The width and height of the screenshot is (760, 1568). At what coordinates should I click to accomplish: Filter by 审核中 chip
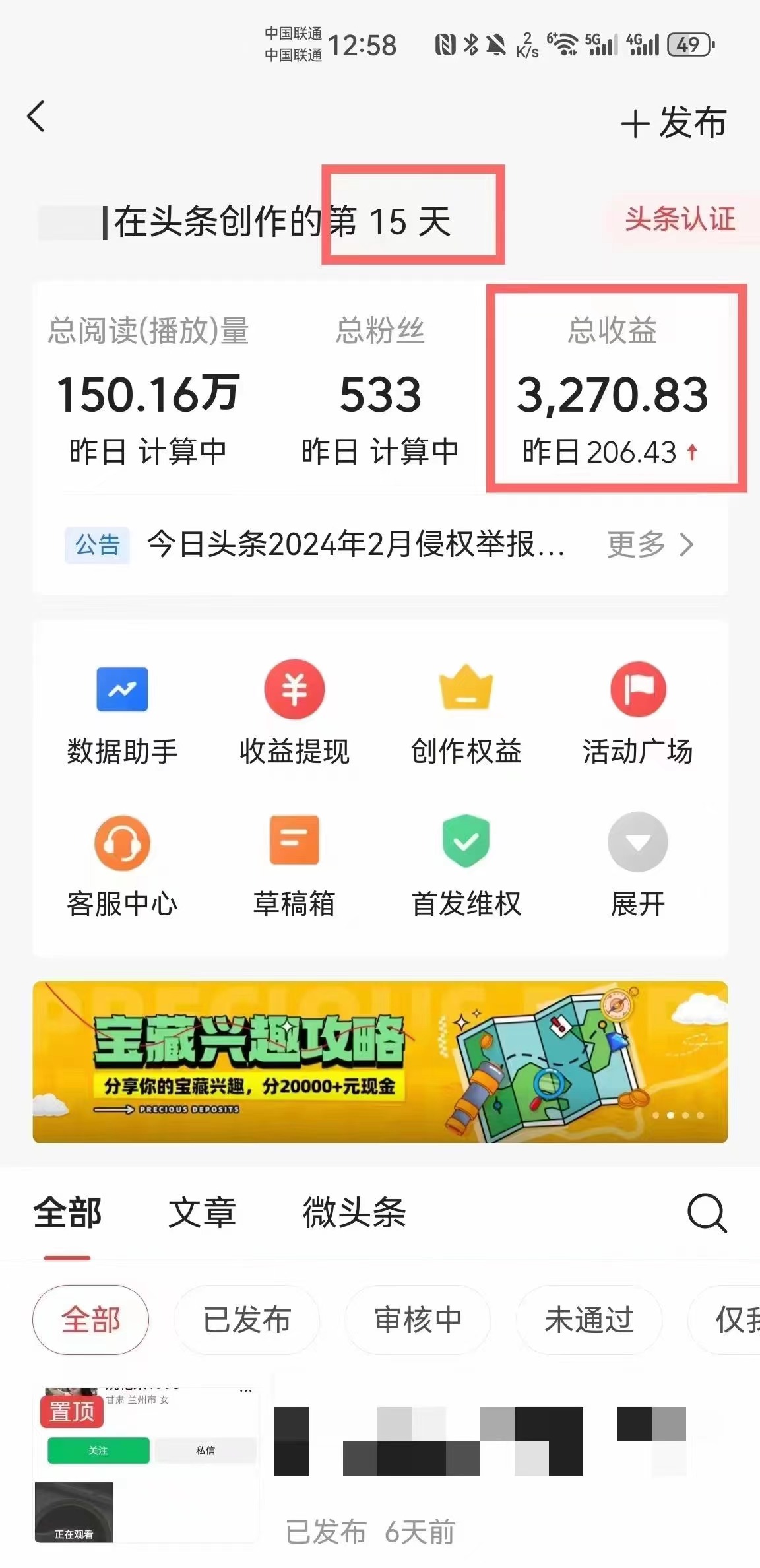point(418,1320)
